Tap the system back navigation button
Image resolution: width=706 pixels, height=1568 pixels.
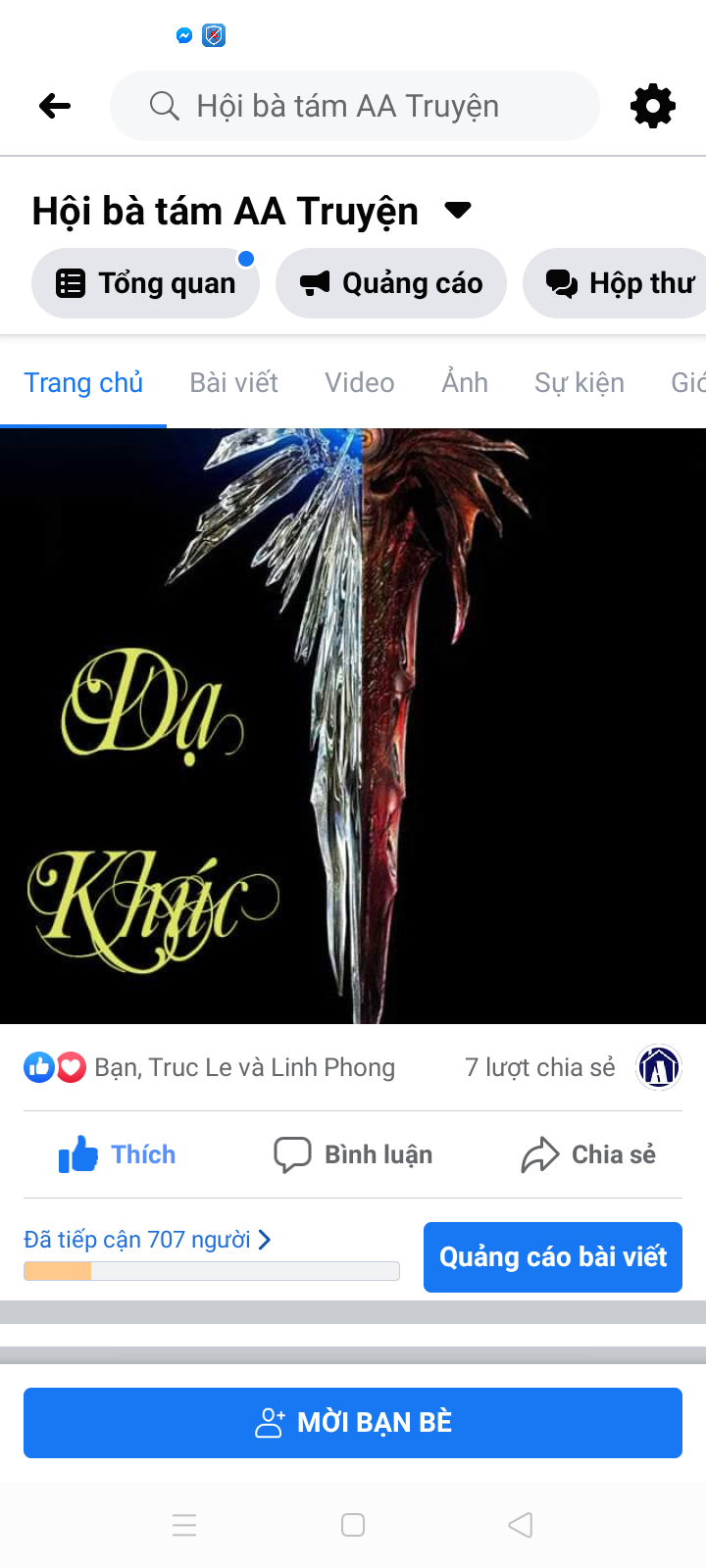click(521, 1525)
